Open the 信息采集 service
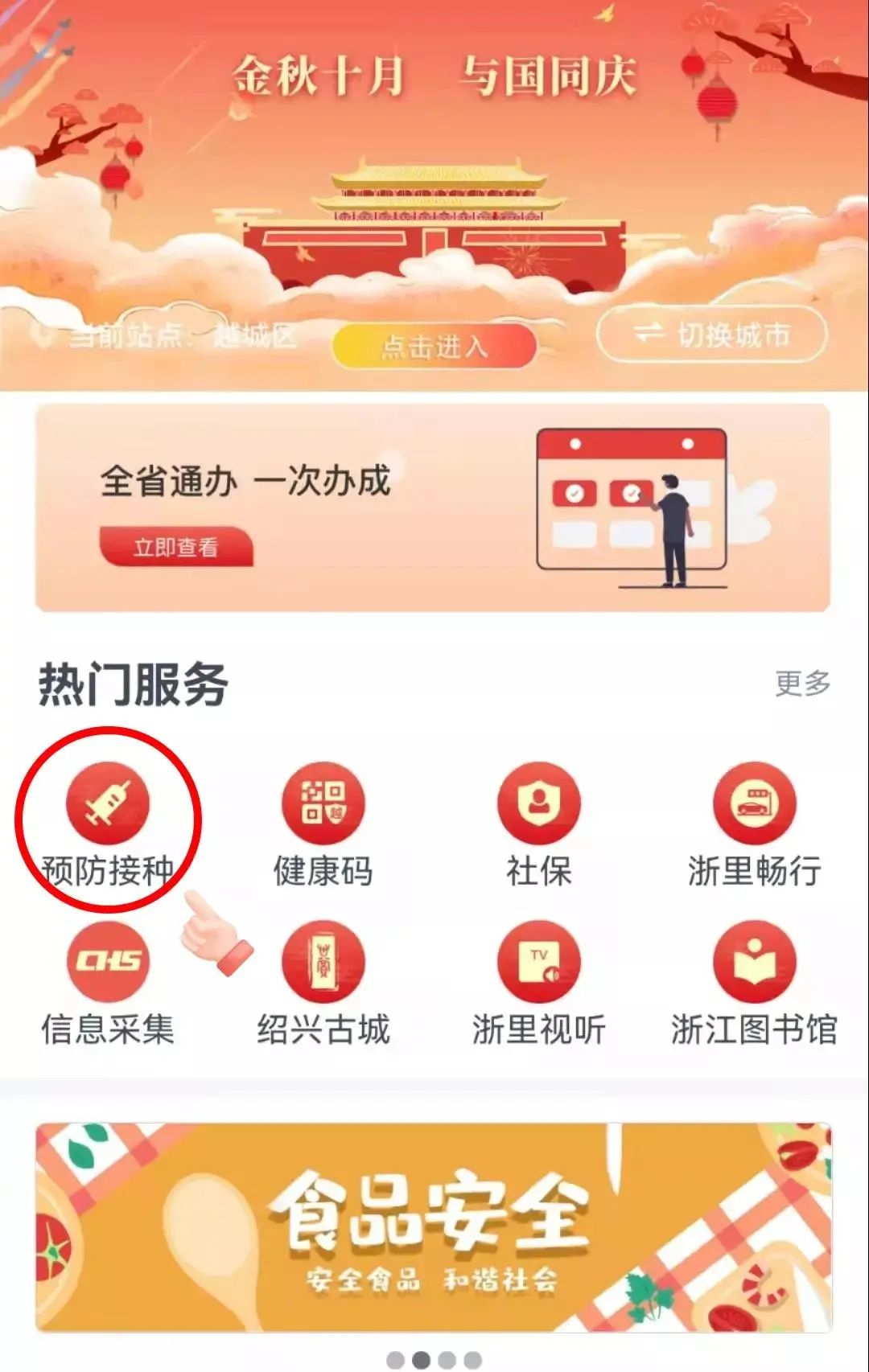869x1372 pixels. click(108, 963)
